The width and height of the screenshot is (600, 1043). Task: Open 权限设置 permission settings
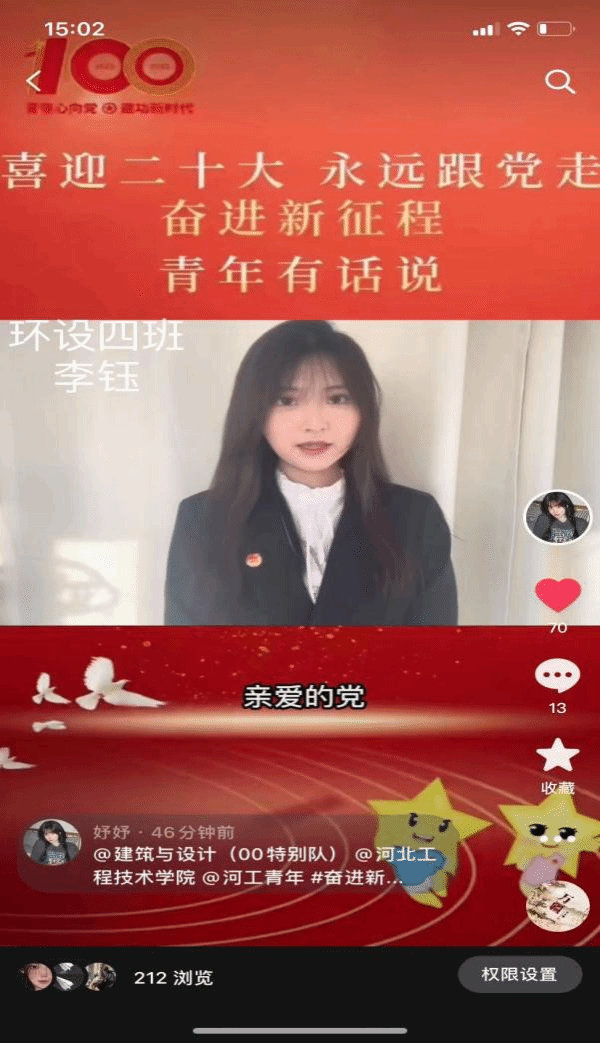519,974
